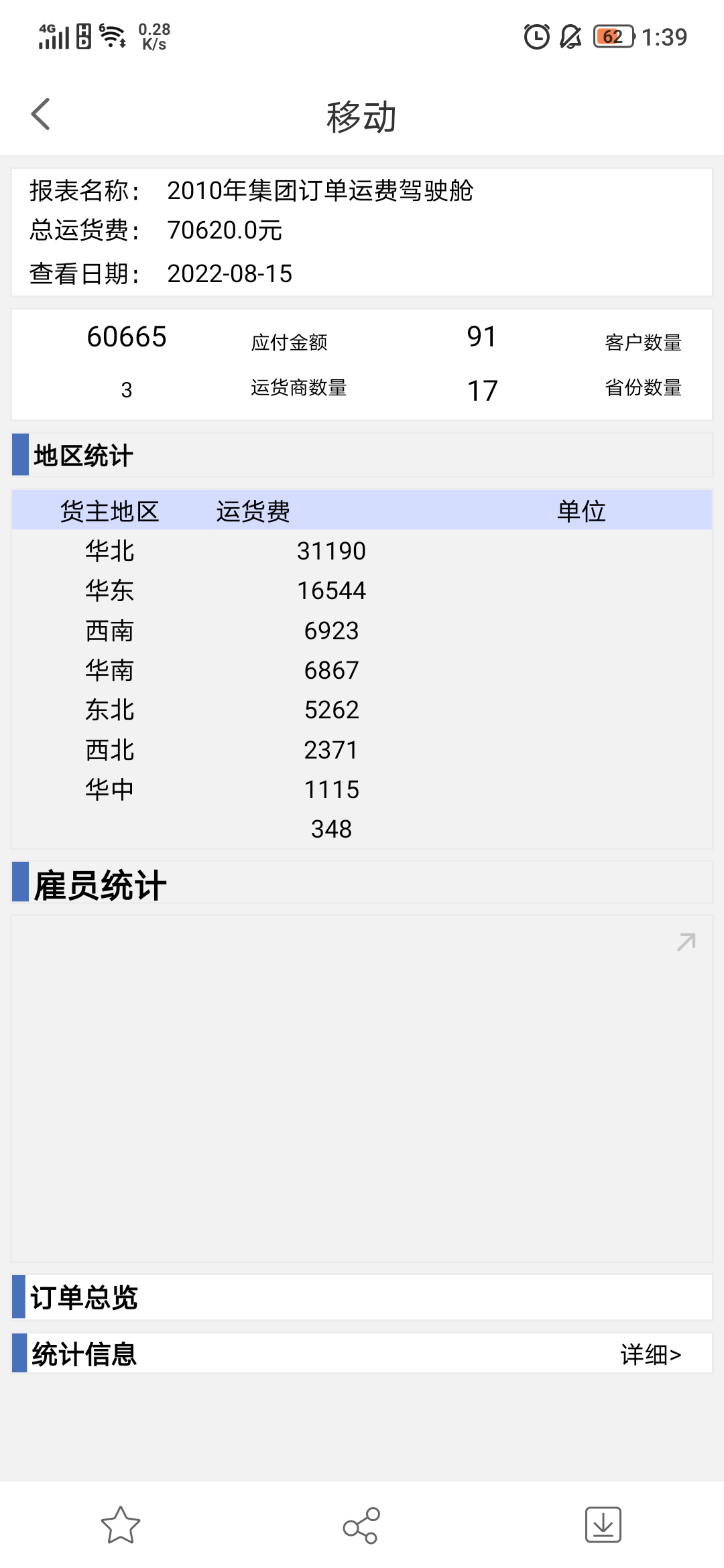
Task: Open the 详细> link in 统计信息
Action: [x=650, y=1354]
